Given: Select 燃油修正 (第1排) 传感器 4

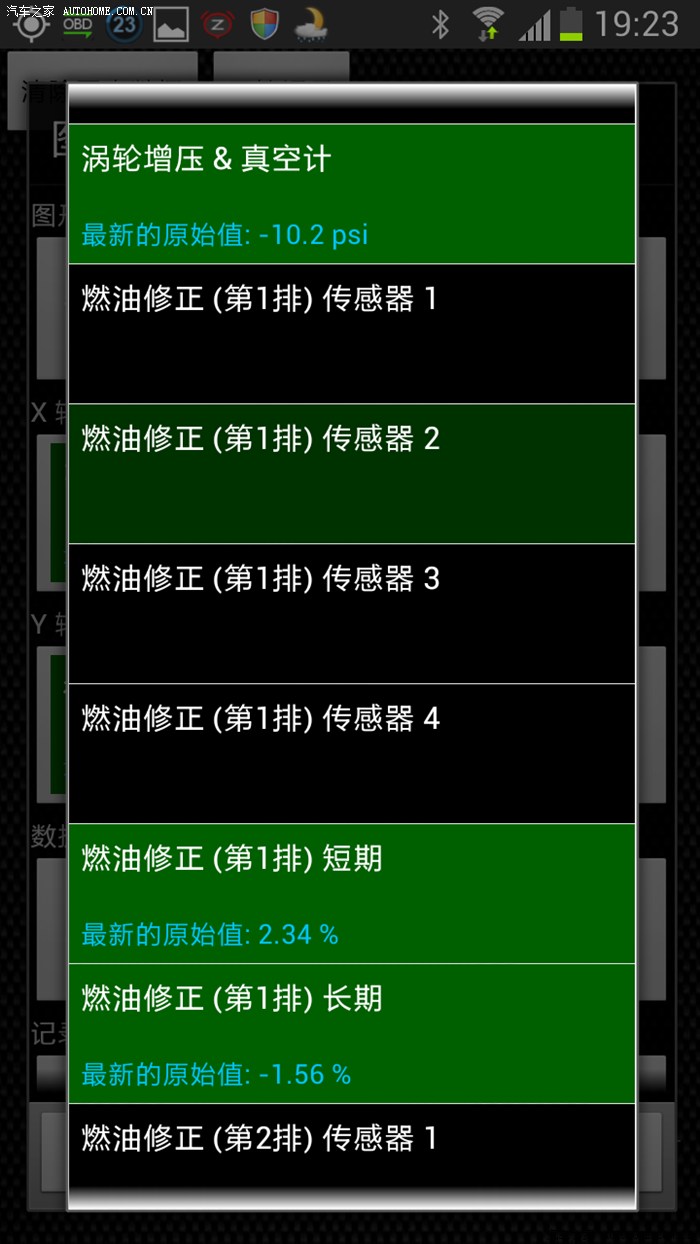Looking at the screenshot, I should 351,754.
